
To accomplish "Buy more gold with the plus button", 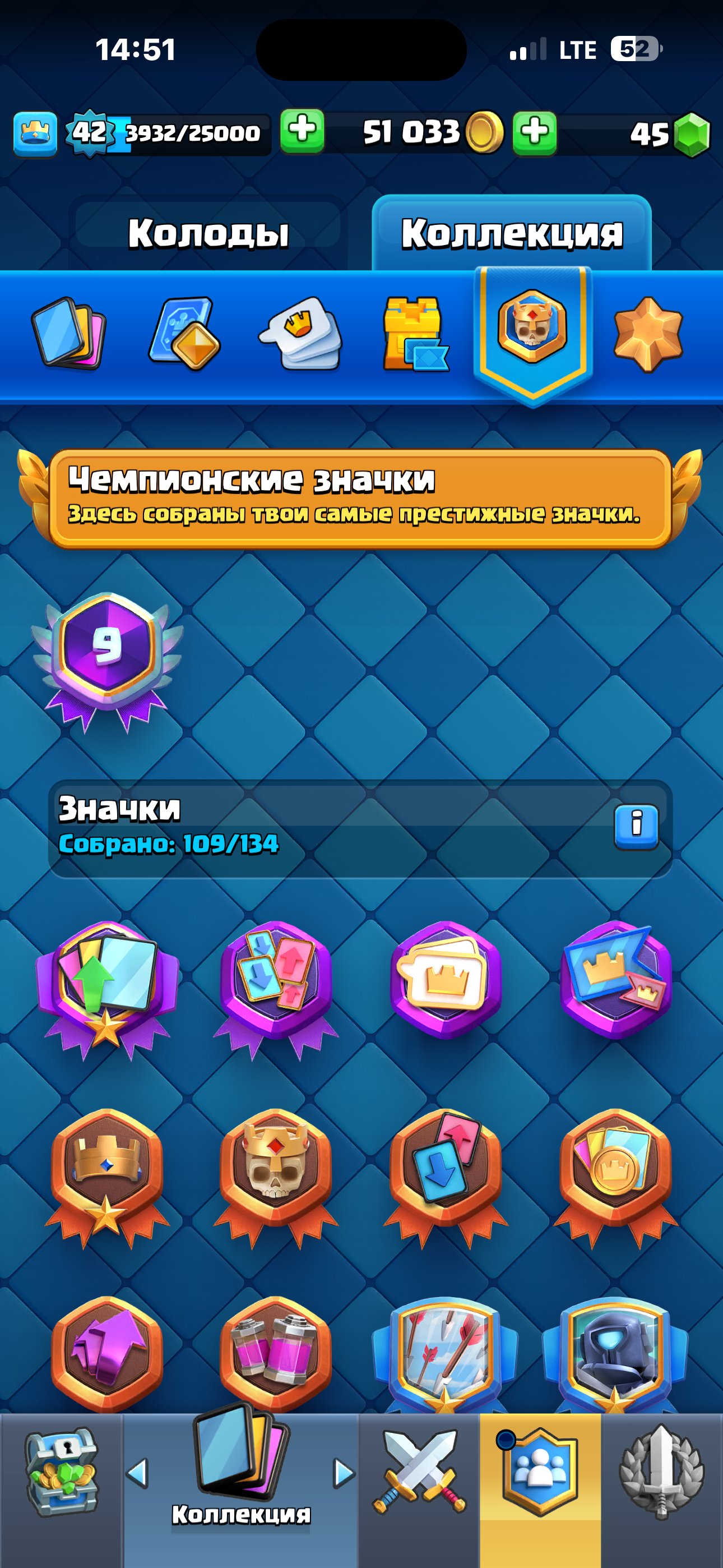I will pyautogui.click(x=534, y=132).
